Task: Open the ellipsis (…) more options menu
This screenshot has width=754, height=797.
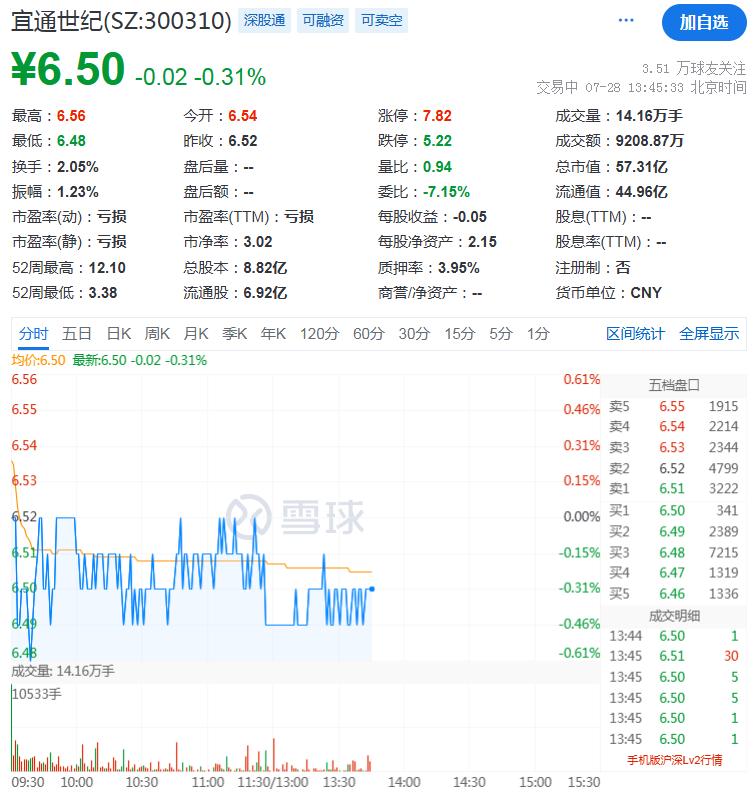Action: pyautogui.click(x=626, y=20)
